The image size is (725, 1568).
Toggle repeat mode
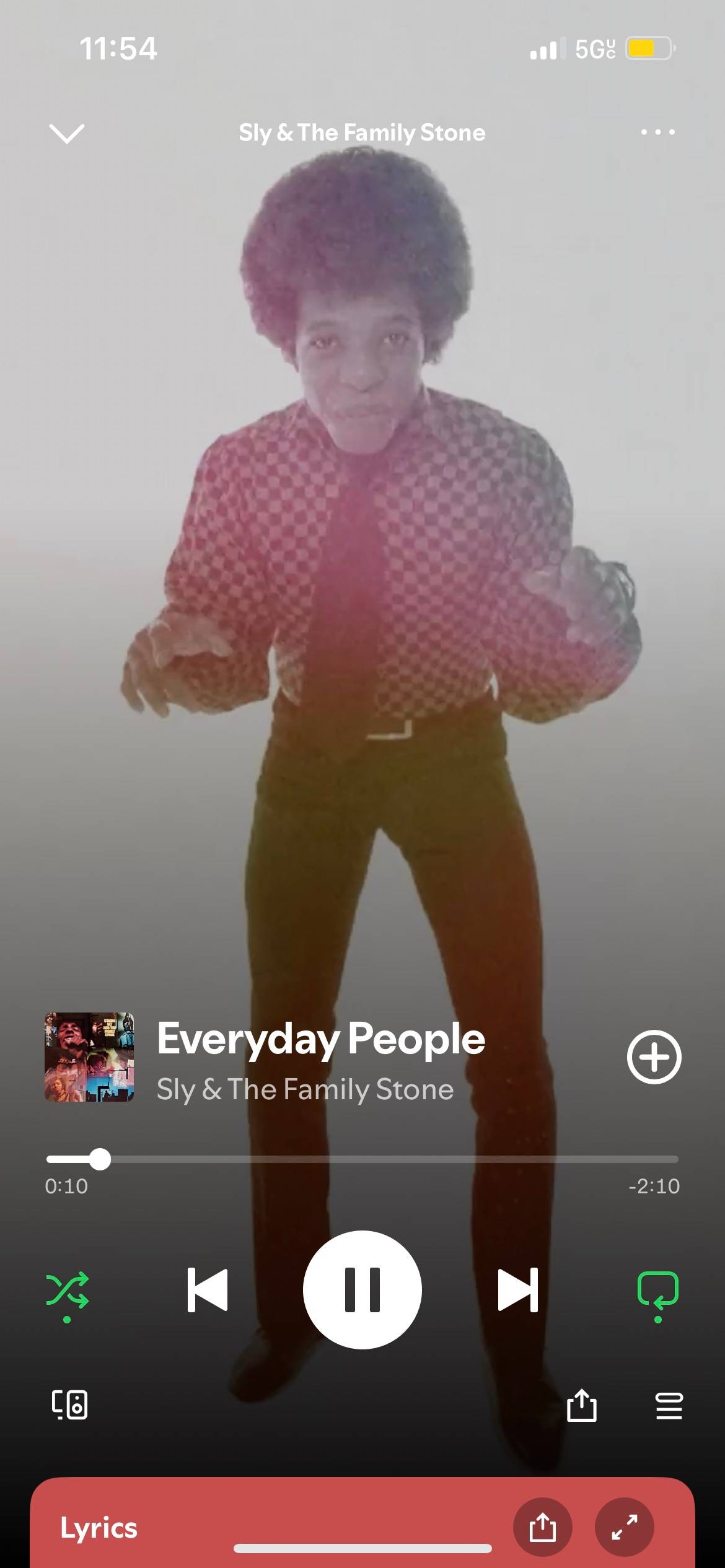tap(657, 1291)
